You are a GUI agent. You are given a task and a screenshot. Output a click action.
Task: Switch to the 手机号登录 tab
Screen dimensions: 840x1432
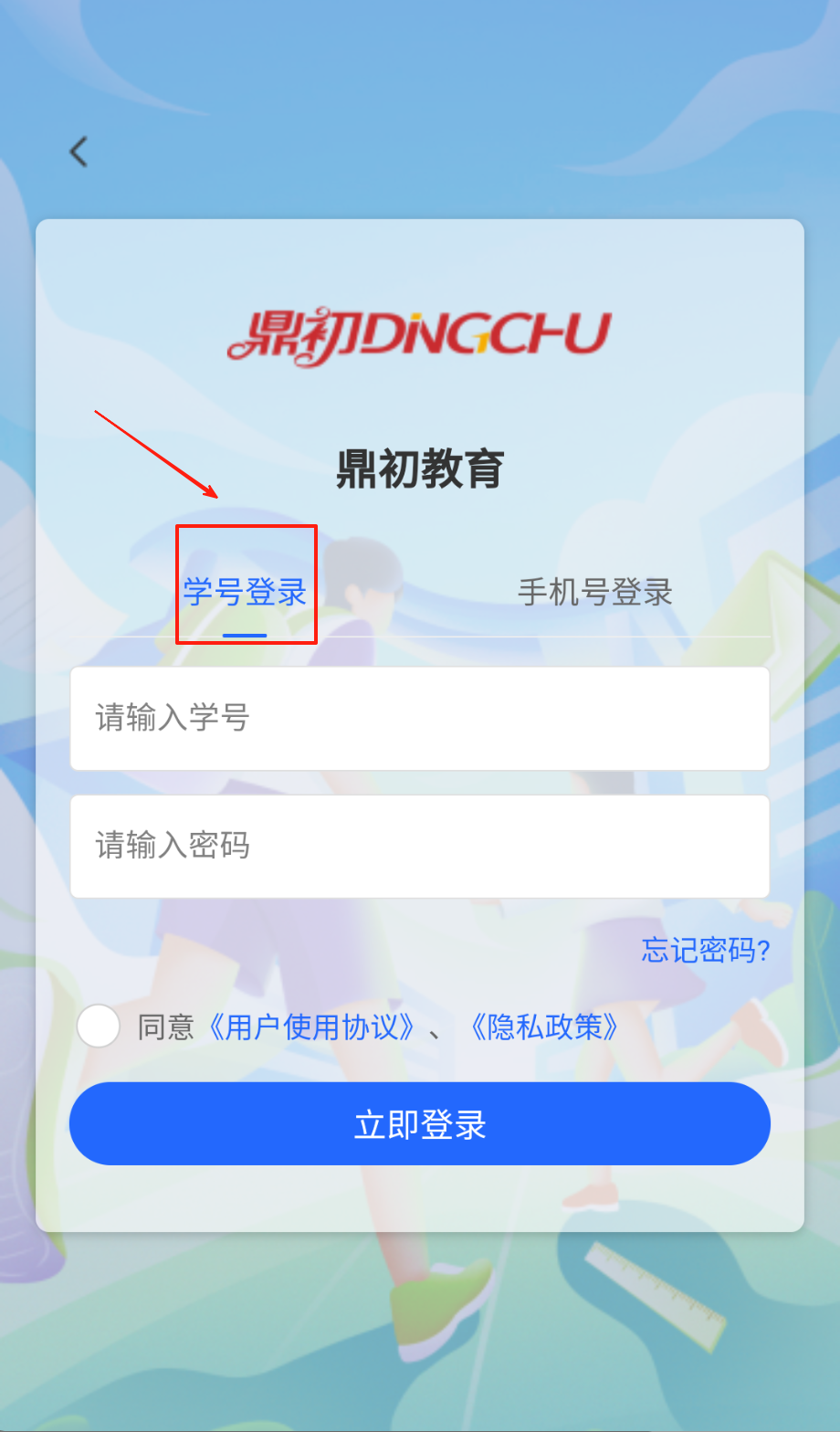click(x=594, y=592)
